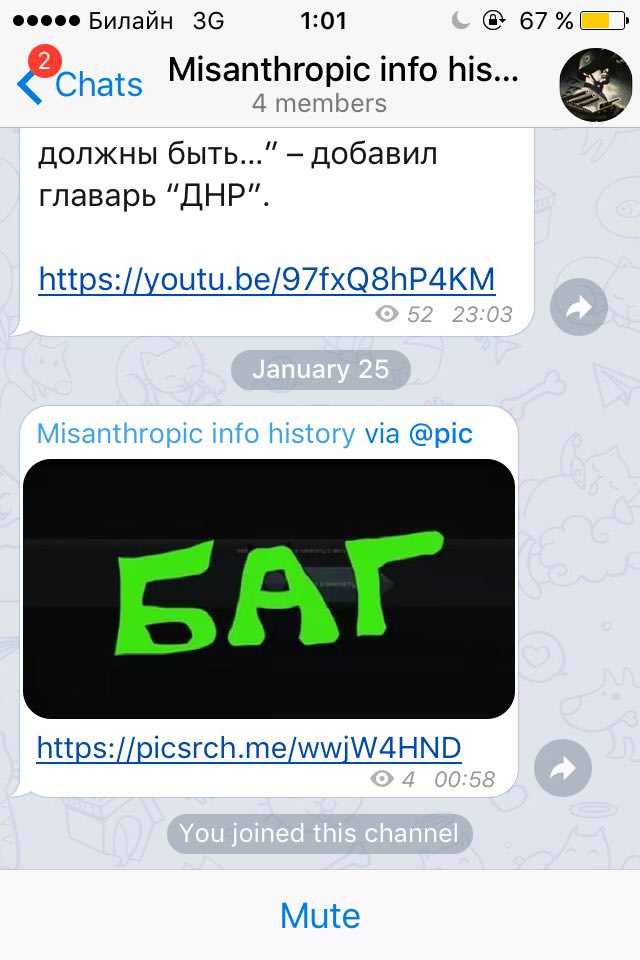
Task: Open Misanthropic info history channel title
Action: pyautogui.click(x=344, y=70)
